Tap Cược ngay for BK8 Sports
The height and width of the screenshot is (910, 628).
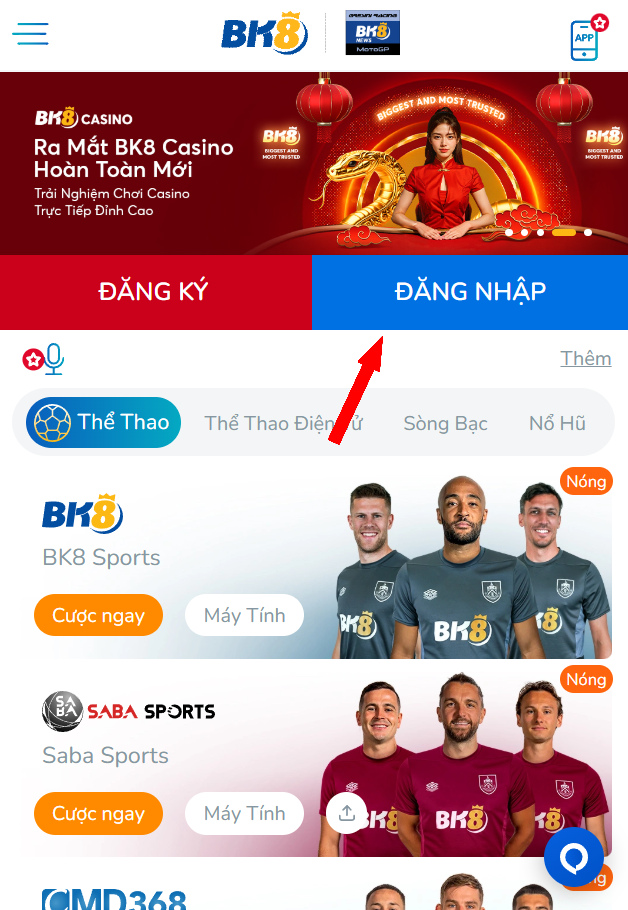(98, 615)
